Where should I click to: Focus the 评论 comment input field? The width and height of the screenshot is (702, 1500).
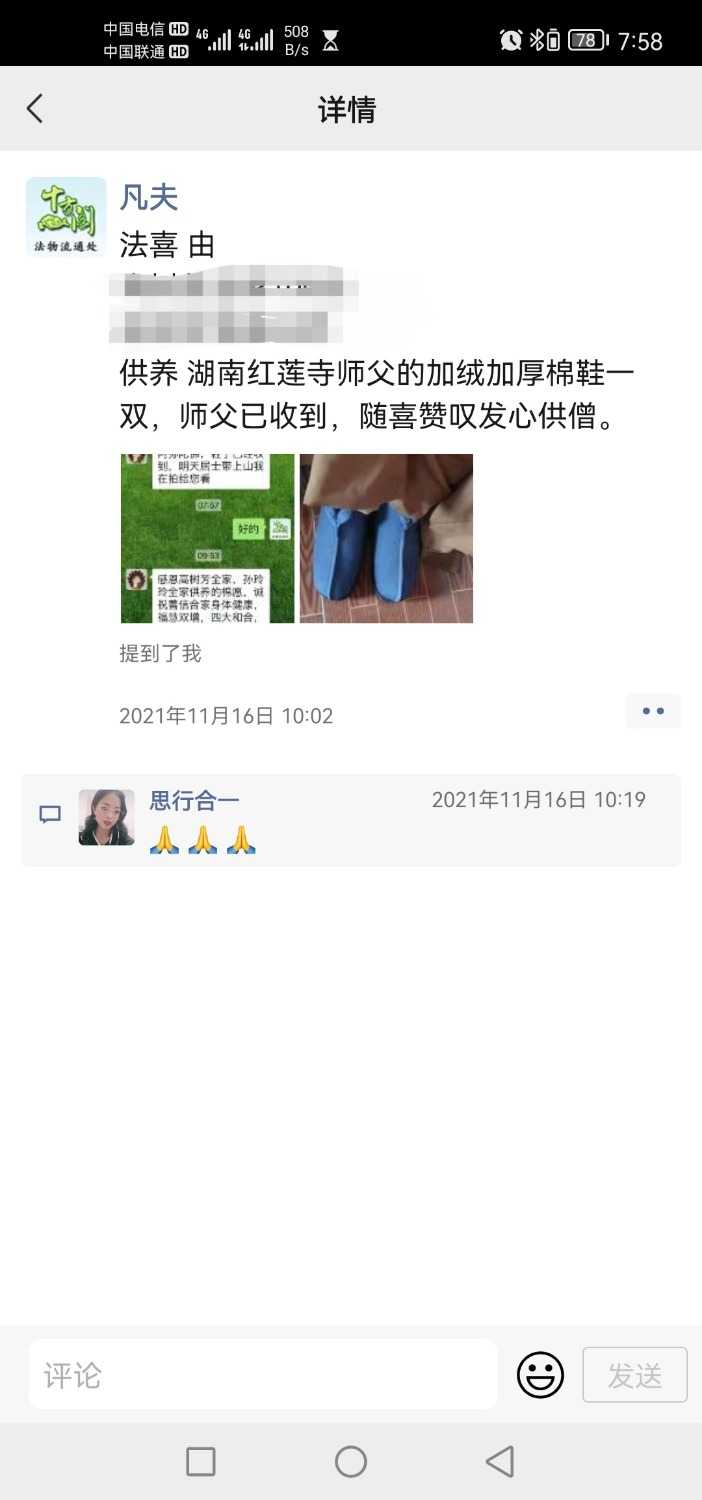[x=262, y=1375]
